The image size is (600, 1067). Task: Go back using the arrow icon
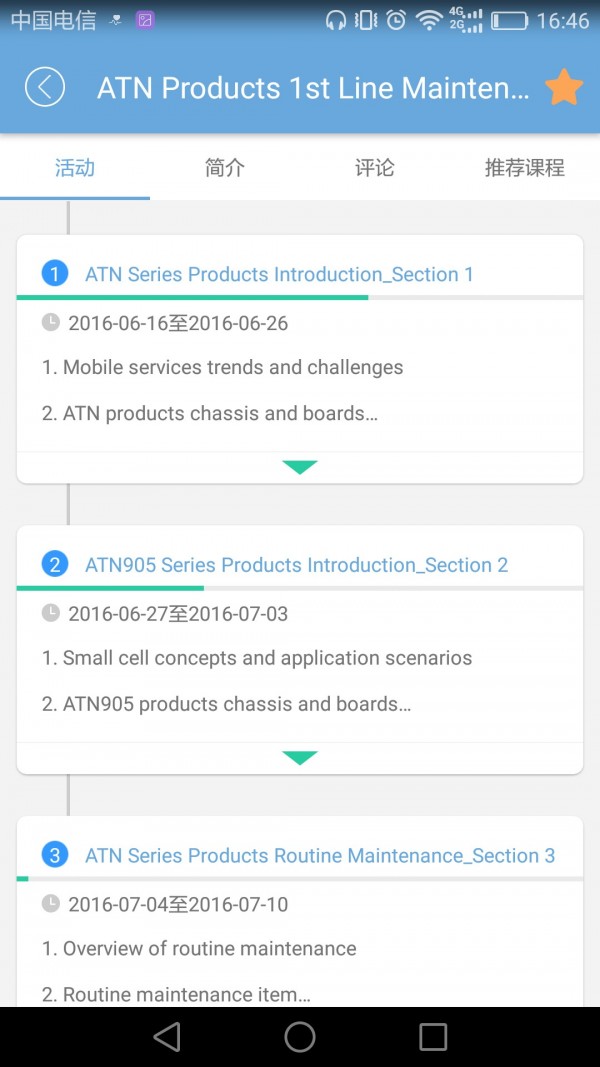45,88
